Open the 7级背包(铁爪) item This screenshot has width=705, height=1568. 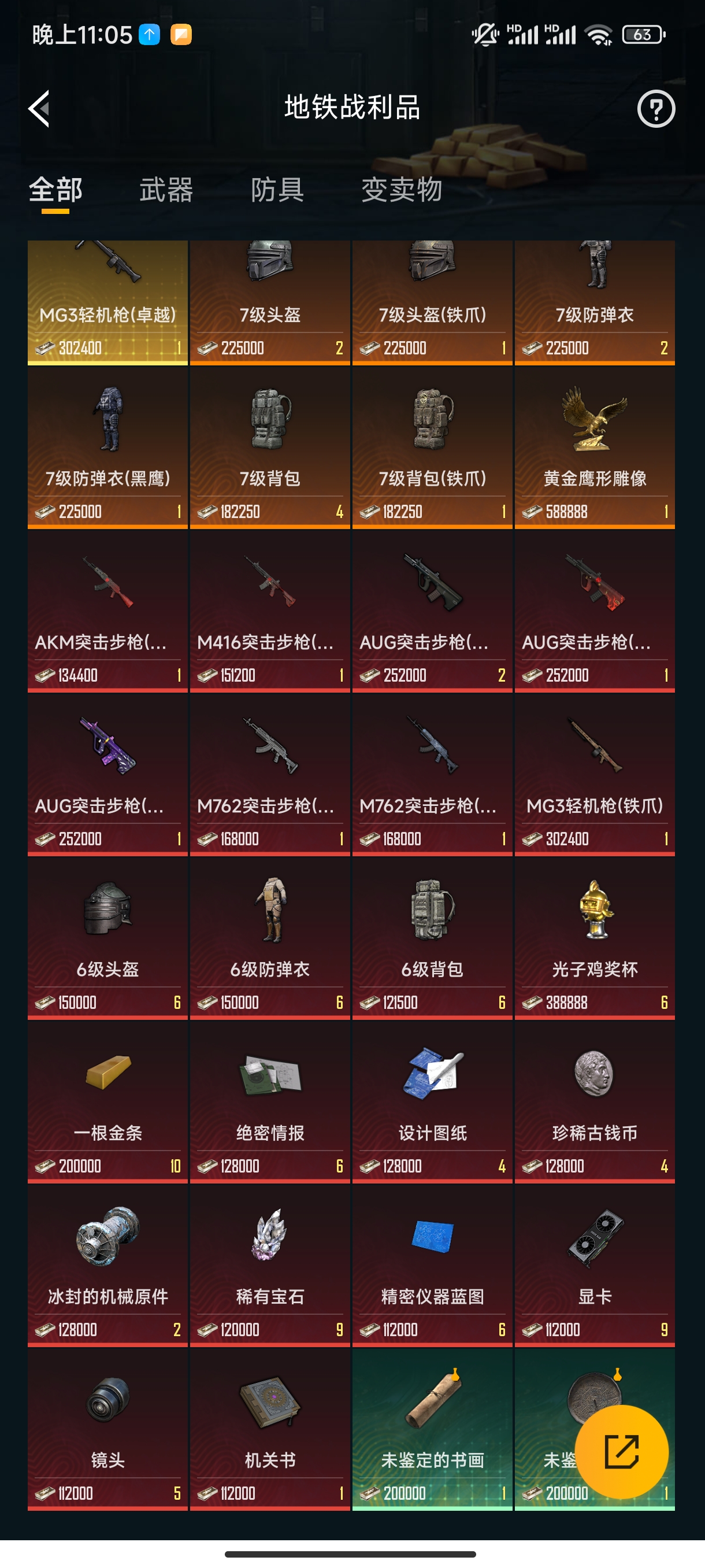[432, 448]
